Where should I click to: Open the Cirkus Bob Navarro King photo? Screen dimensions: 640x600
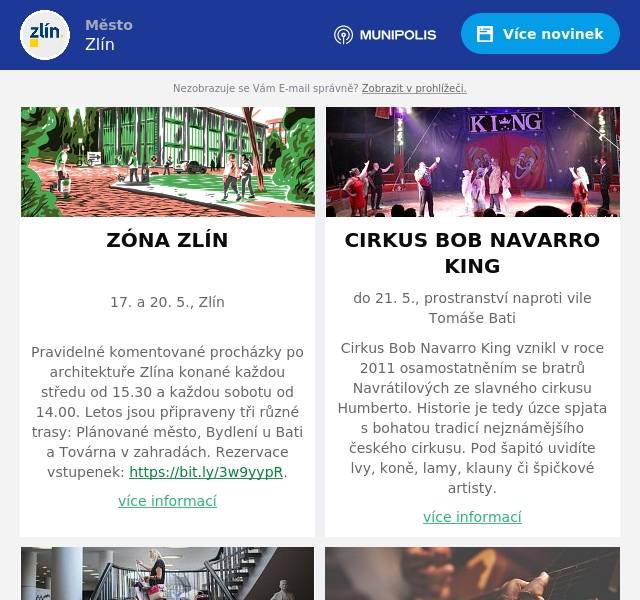(472, 162)
